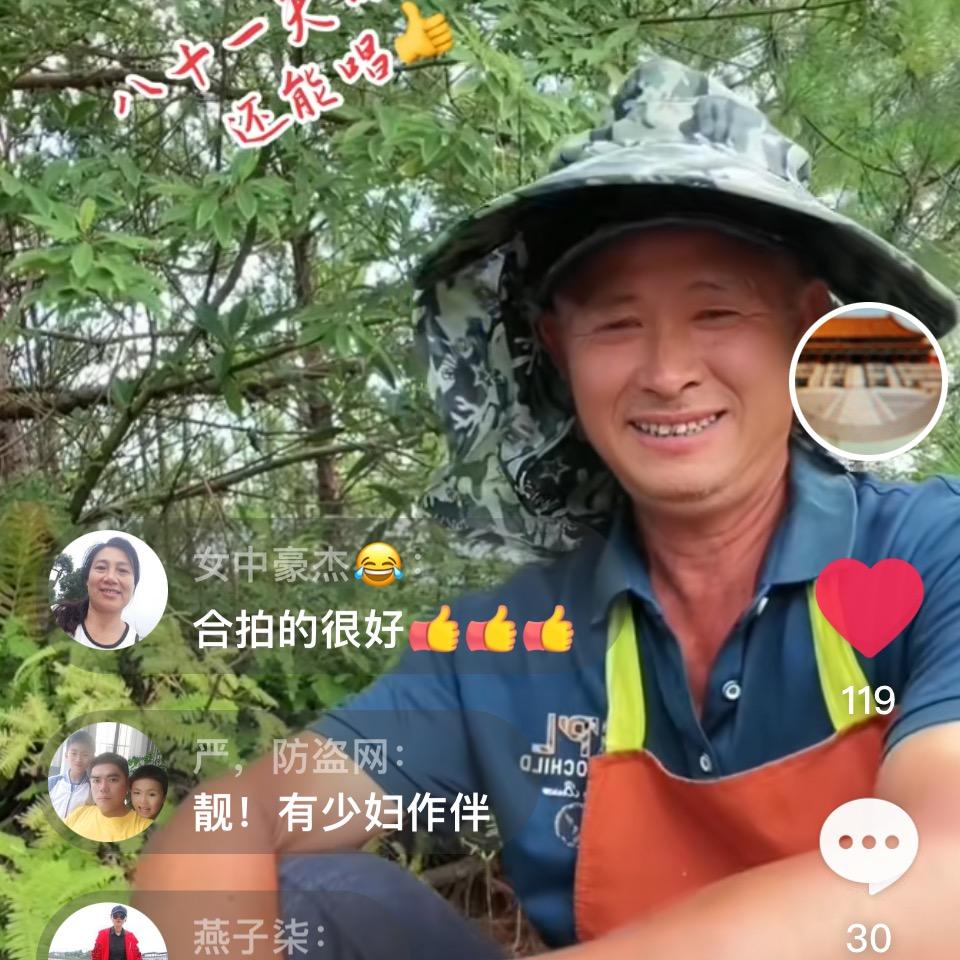The image size is (960, 960).
Task: Open 燕子柒's profile picture
Action: (x=108, y=935)
